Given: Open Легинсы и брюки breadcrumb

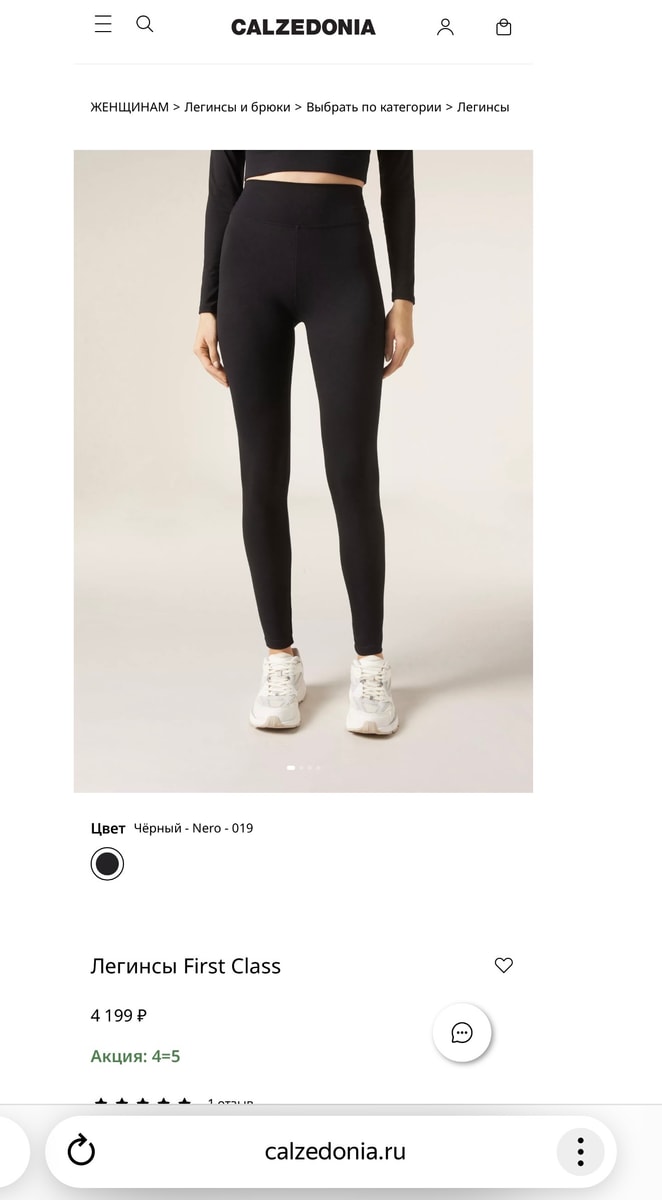Looking at the screenshot, I should click(237, 107).
